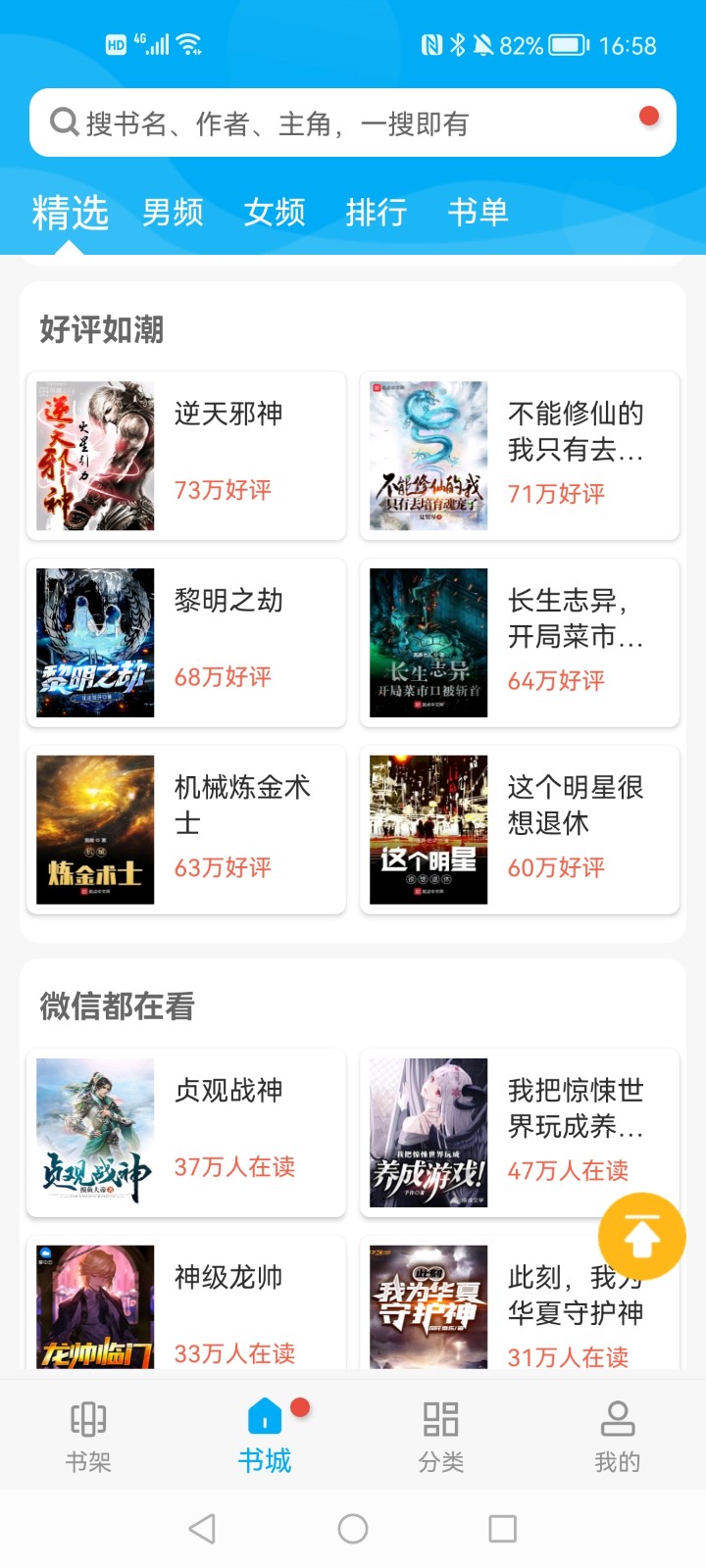Switch to the 男频 tab

173,212
